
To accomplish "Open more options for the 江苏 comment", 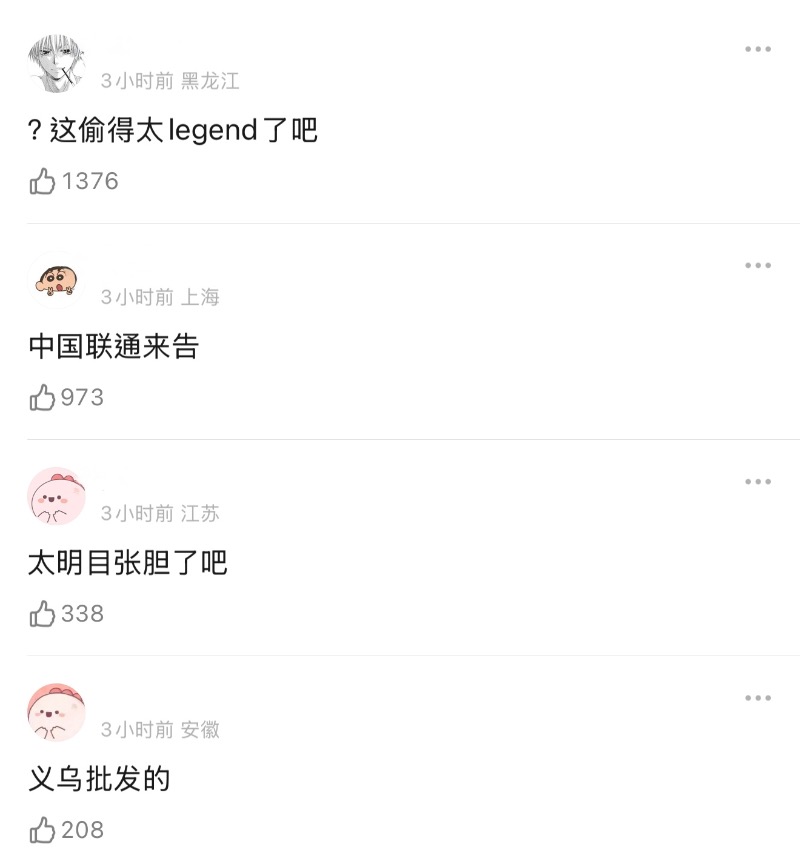I will (x=757, y=482).
